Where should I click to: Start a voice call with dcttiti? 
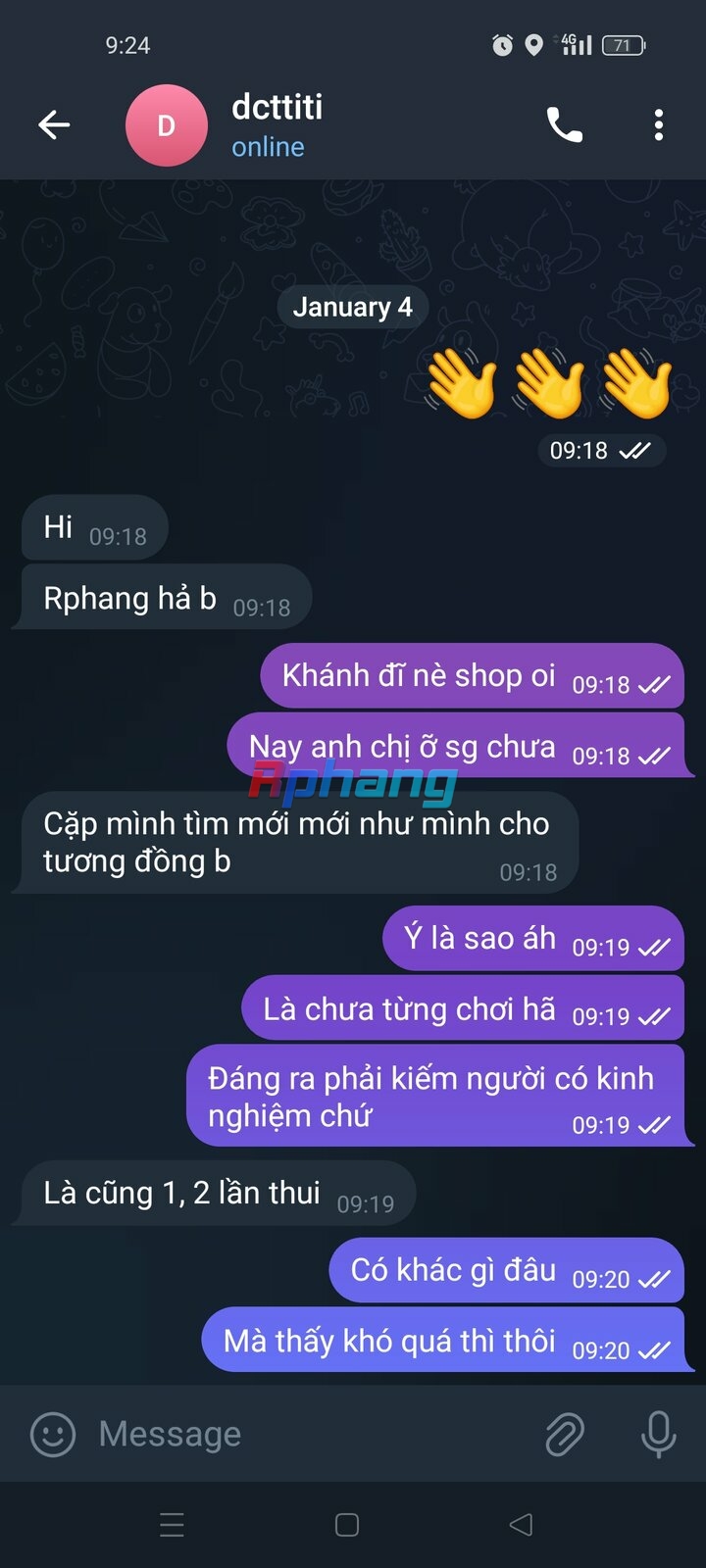tap(564, 124)
